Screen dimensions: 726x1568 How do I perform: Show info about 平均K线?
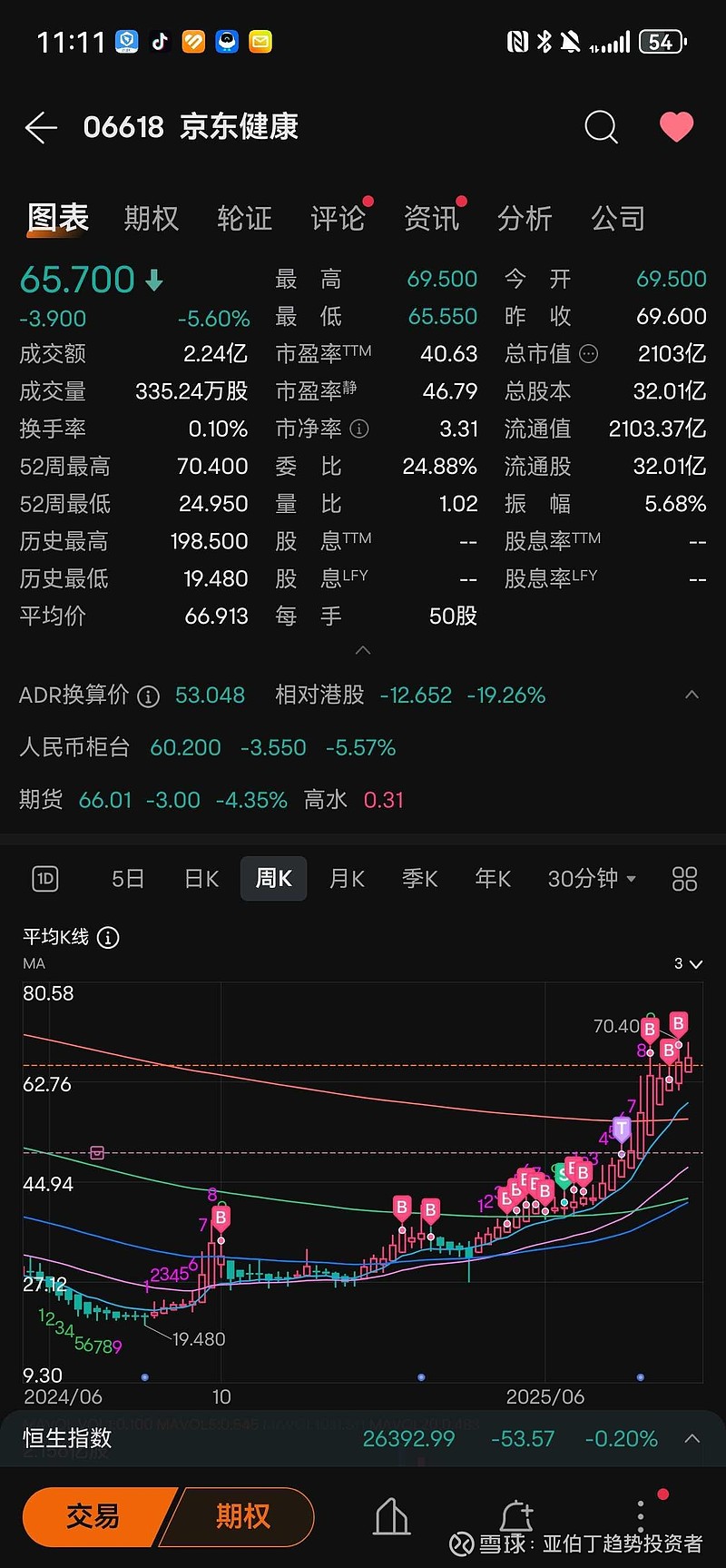pyautogui.click(x=108, y=938)
